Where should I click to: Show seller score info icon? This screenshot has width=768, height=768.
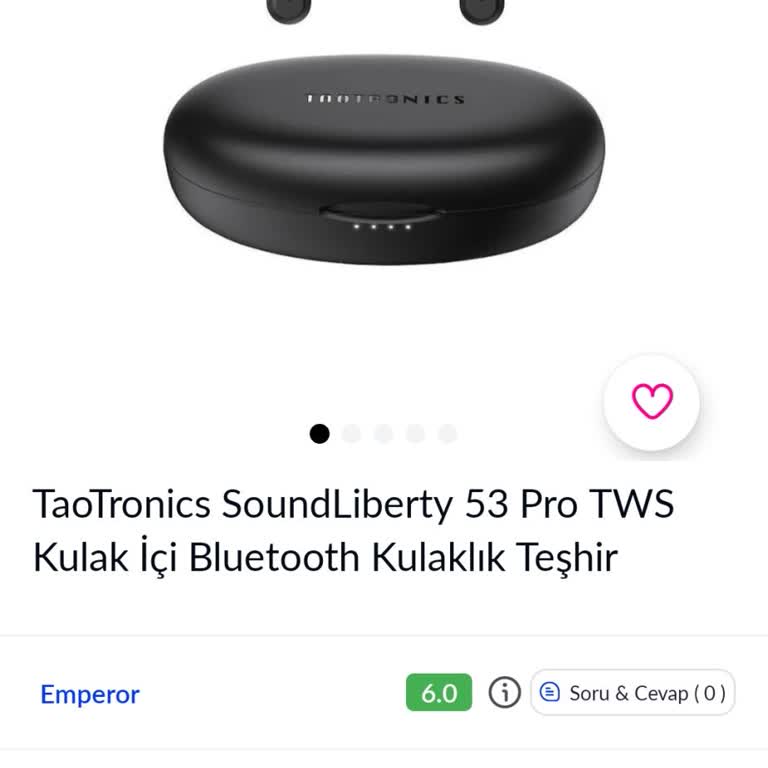(505, 693)
